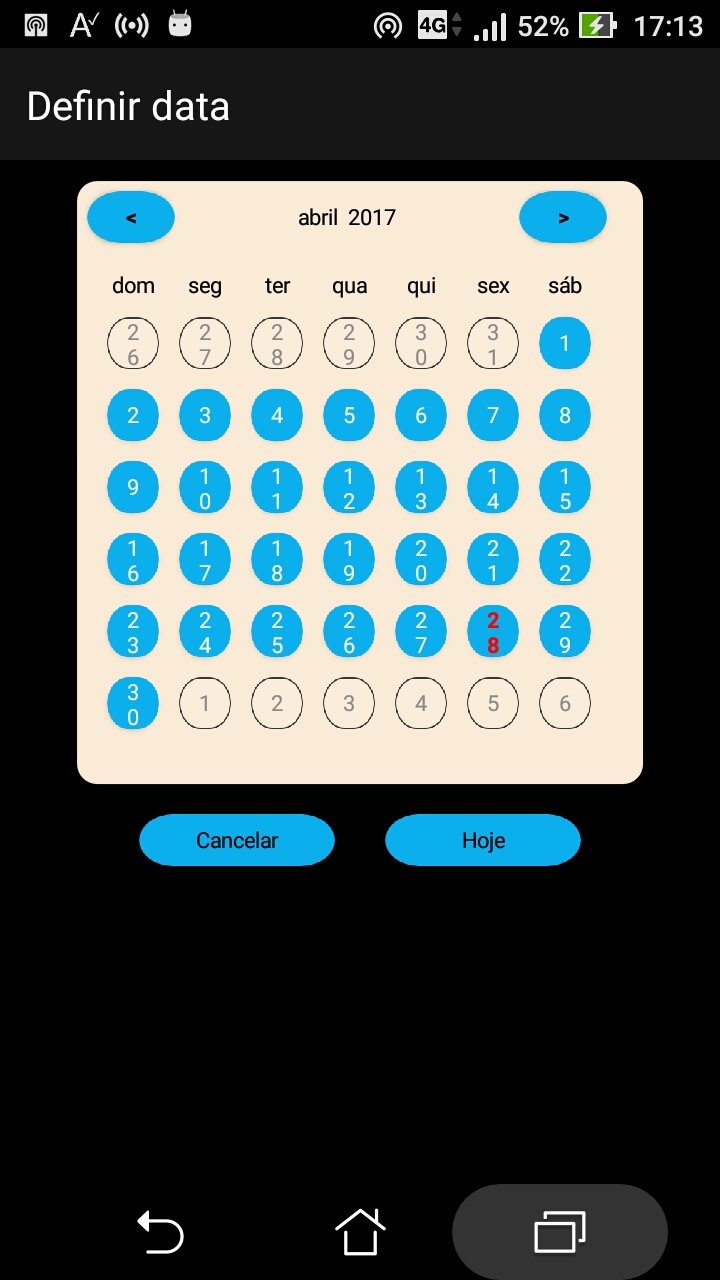Select April 1 on the calendar
The image size is (720, 1280).
click(x=565, y=344)
